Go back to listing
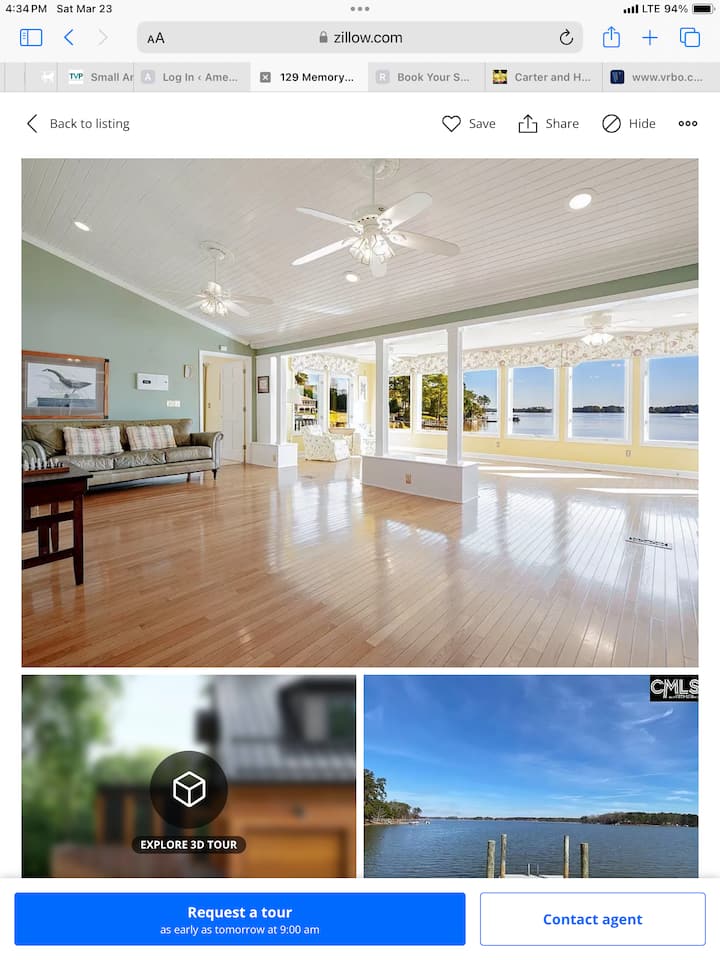The height and width of the screenshot is (960, 720). (78, 124)
